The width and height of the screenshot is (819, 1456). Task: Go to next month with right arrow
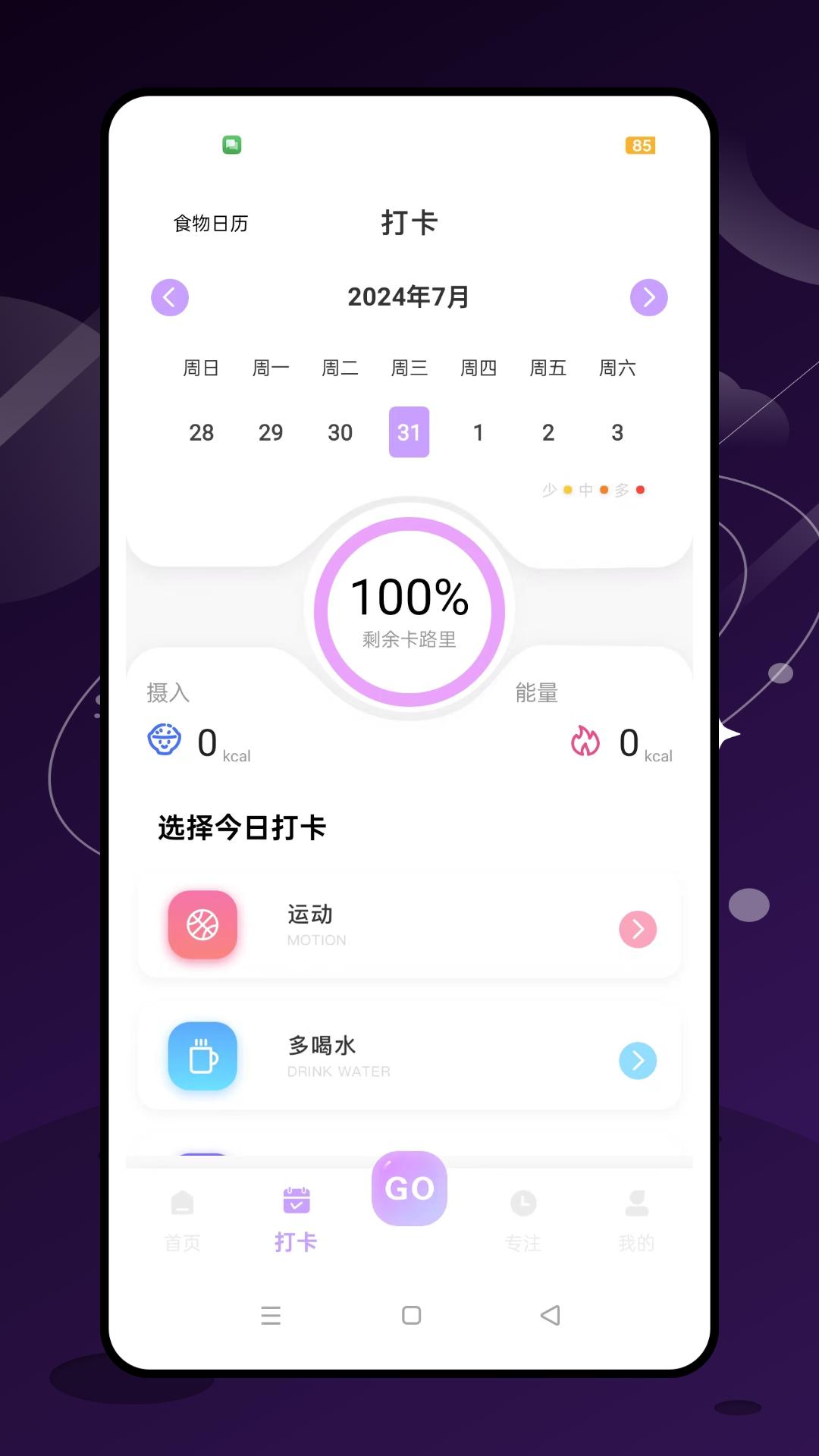[x=649, y=297]
